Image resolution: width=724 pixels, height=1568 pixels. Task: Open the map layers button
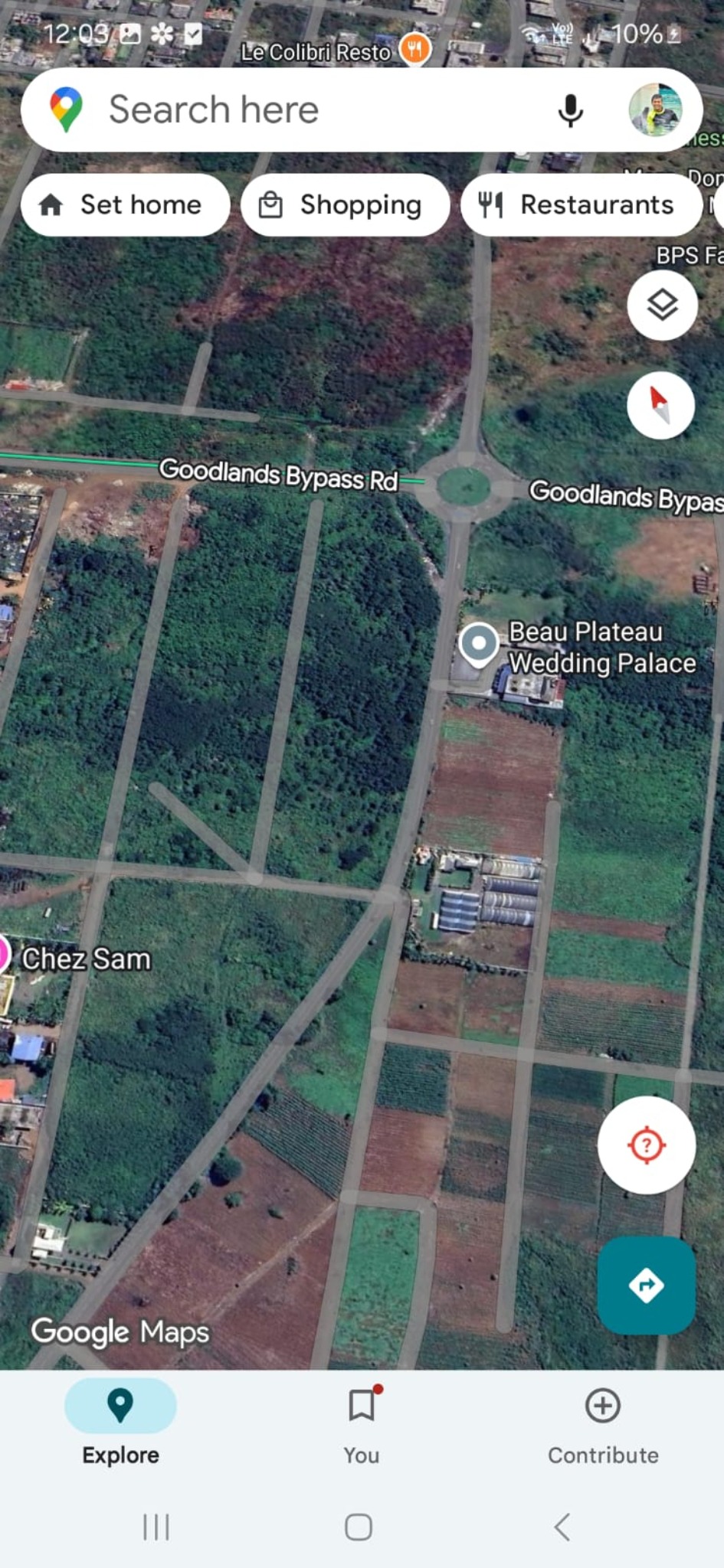662,305
